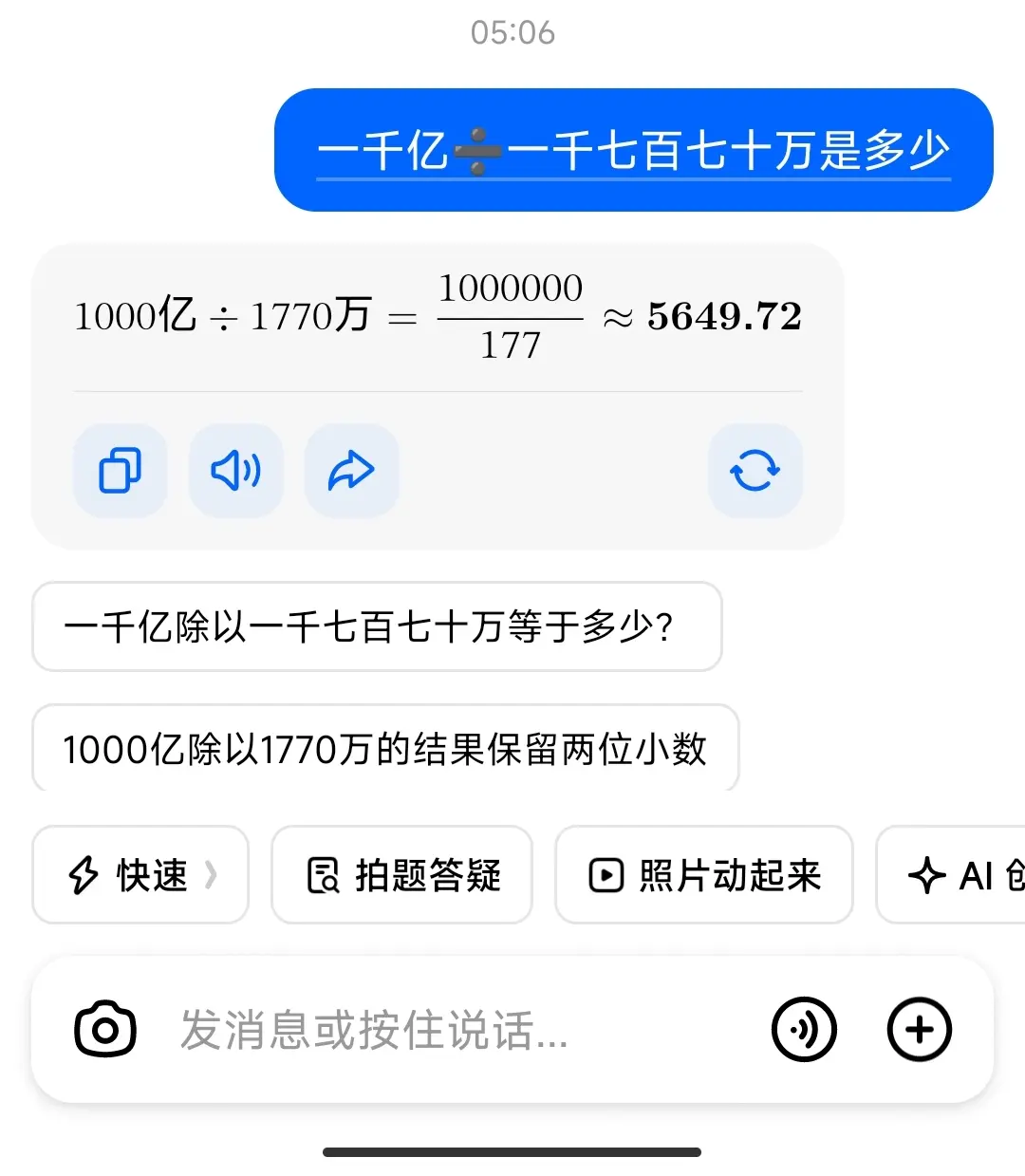
Task: Tap the blue user message bubble
Action: point(633,150)
